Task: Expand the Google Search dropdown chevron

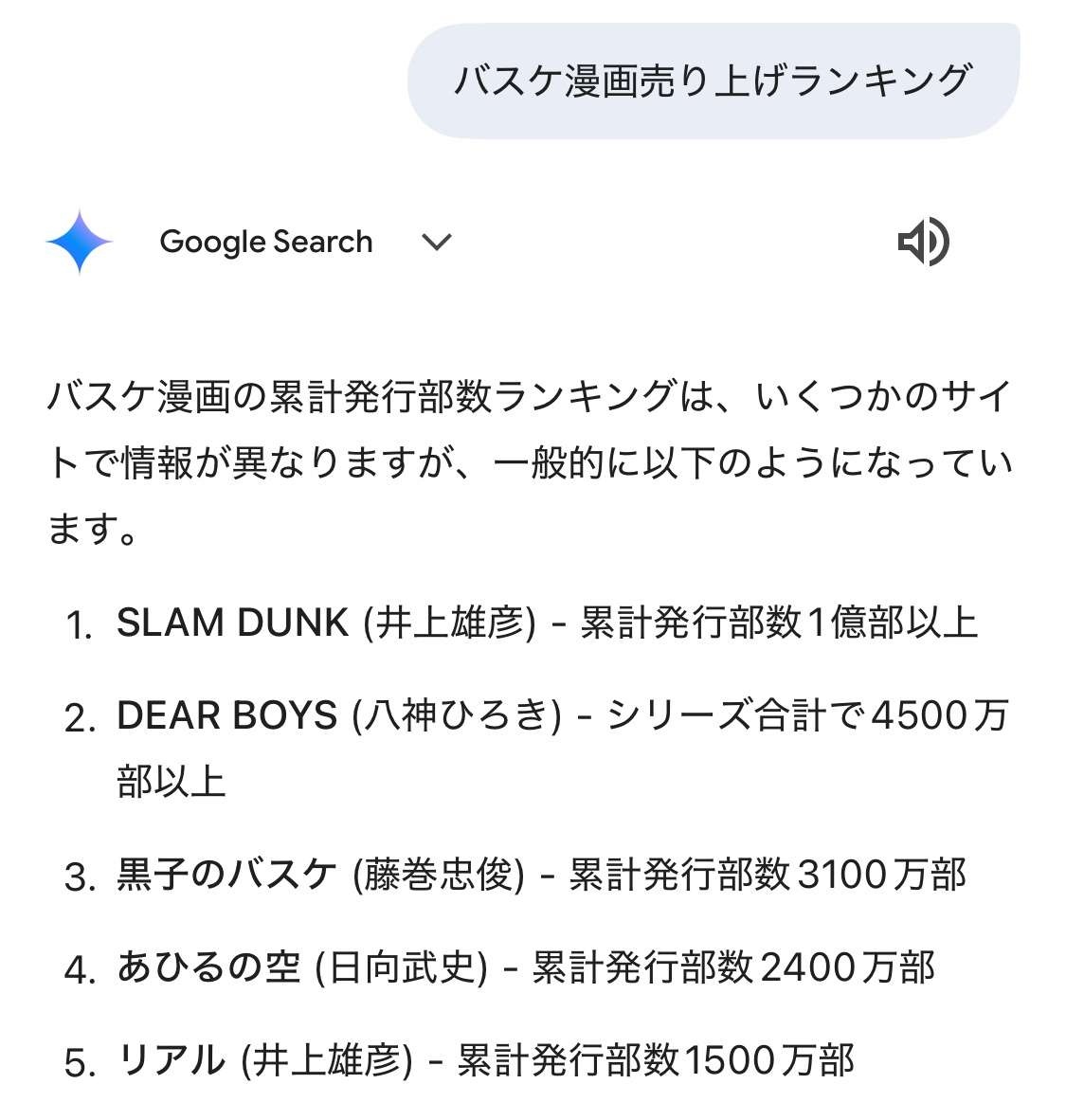Action: [436, 242]
